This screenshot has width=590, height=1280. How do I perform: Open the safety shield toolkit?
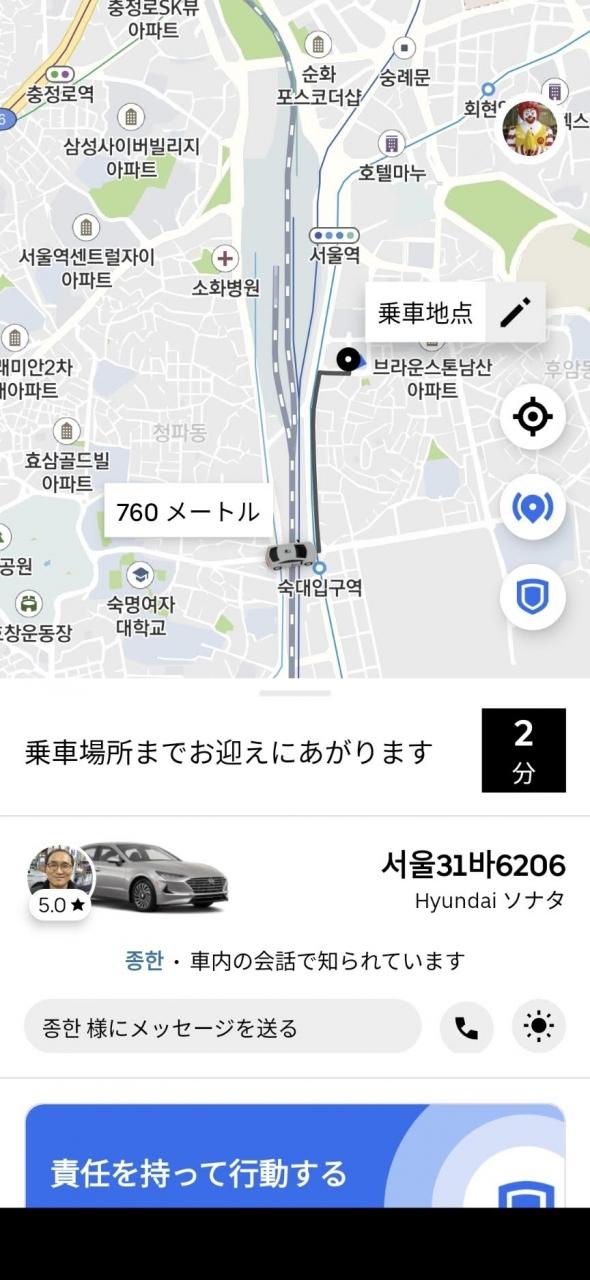click(x=533, y=597)
